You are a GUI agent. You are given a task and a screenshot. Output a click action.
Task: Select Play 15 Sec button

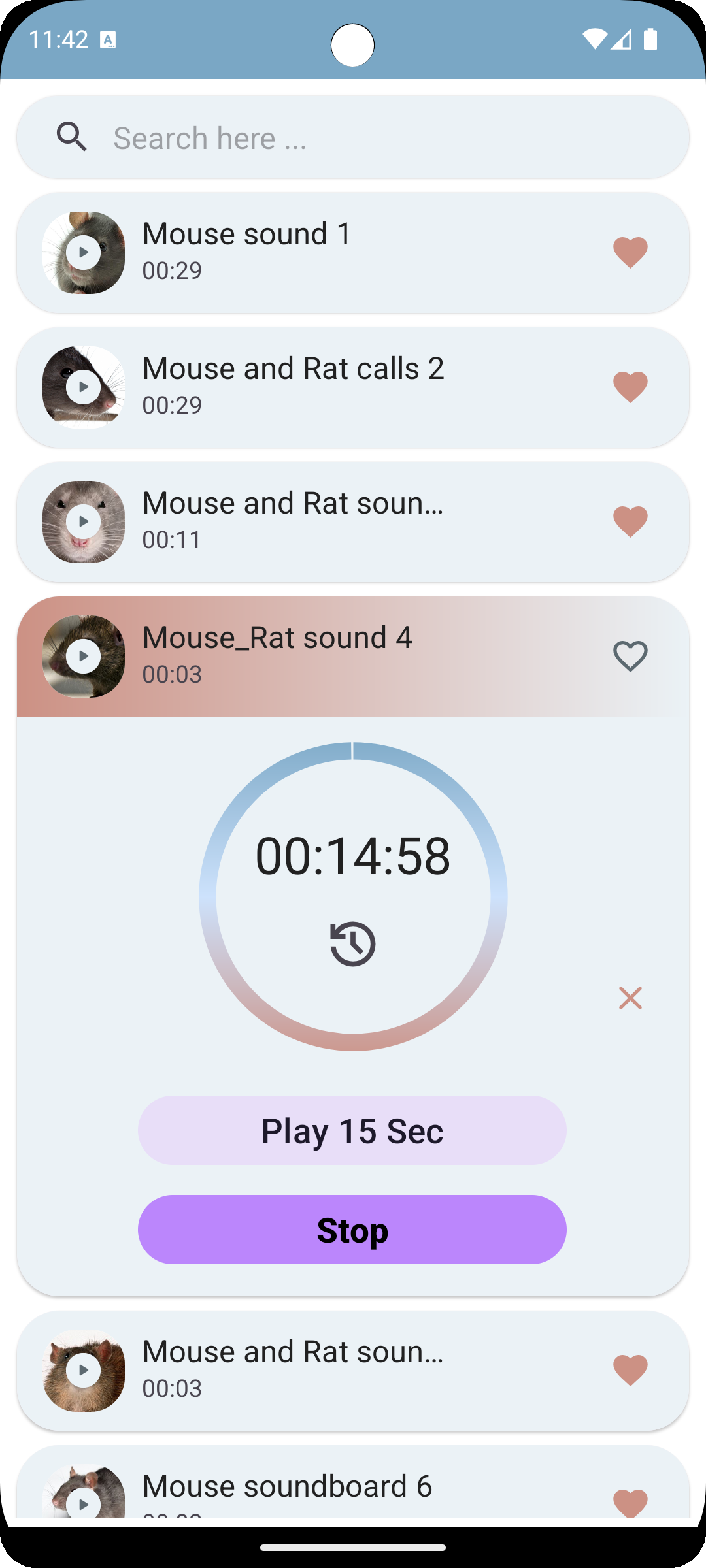[352, 1130]
